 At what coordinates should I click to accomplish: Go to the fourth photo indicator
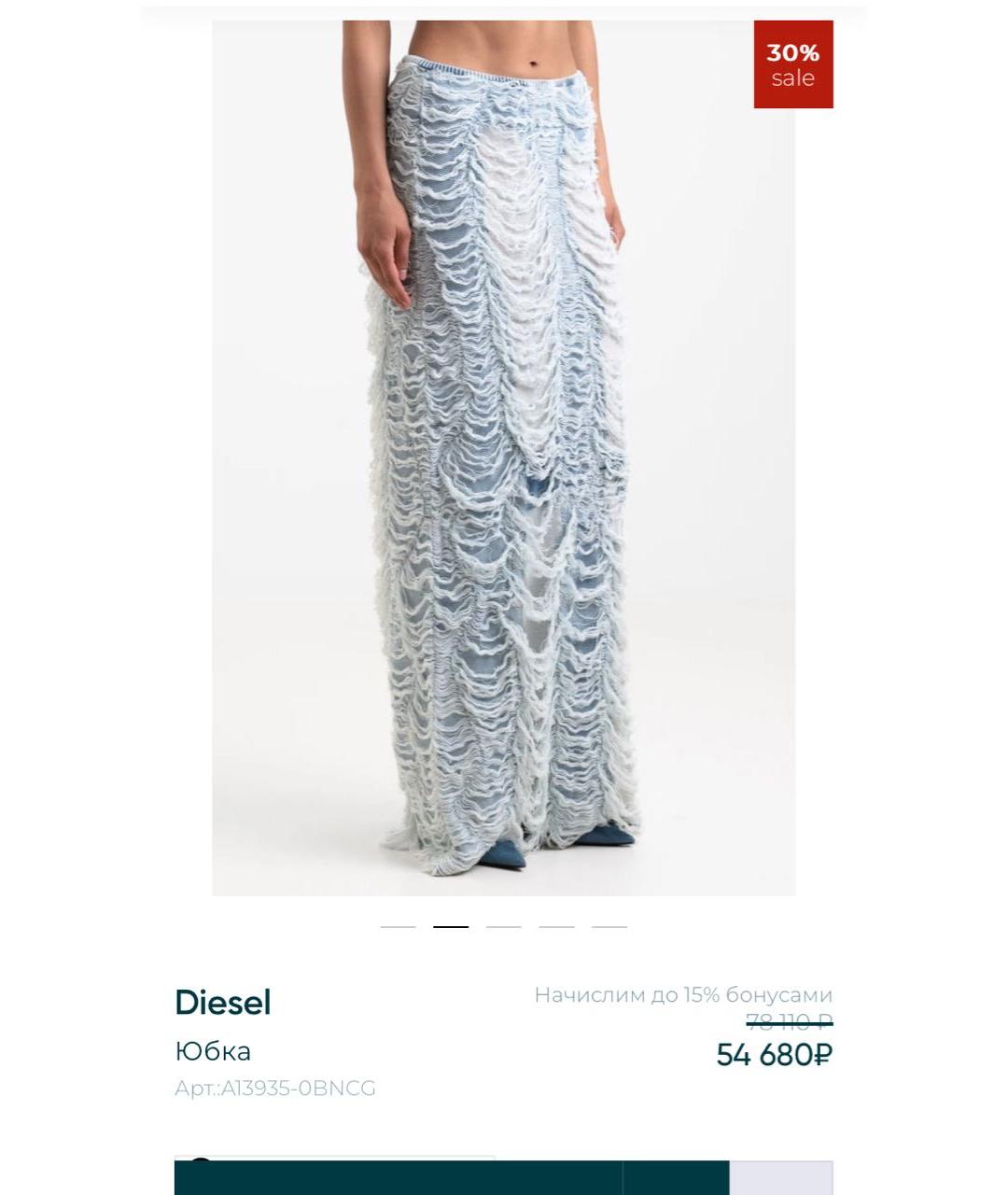pyautogui.click(x=556, y=926)
